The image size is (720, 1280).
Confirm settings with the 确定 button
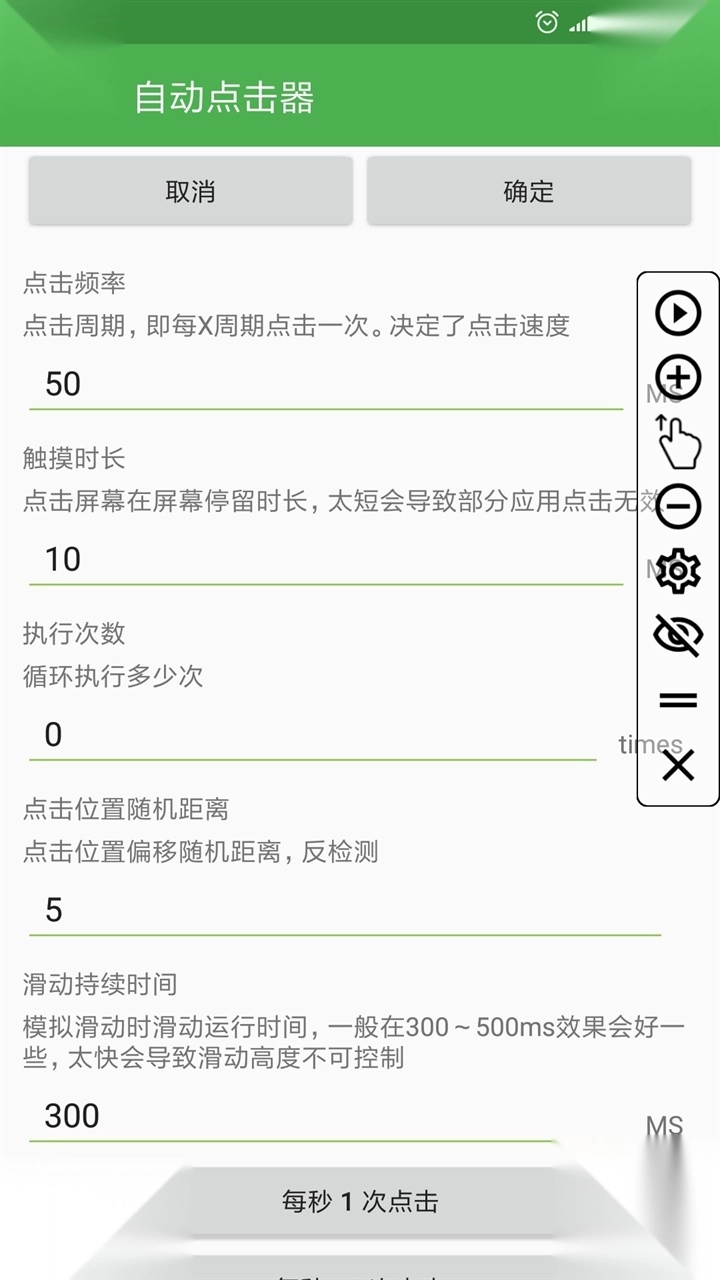coord(528,191)
